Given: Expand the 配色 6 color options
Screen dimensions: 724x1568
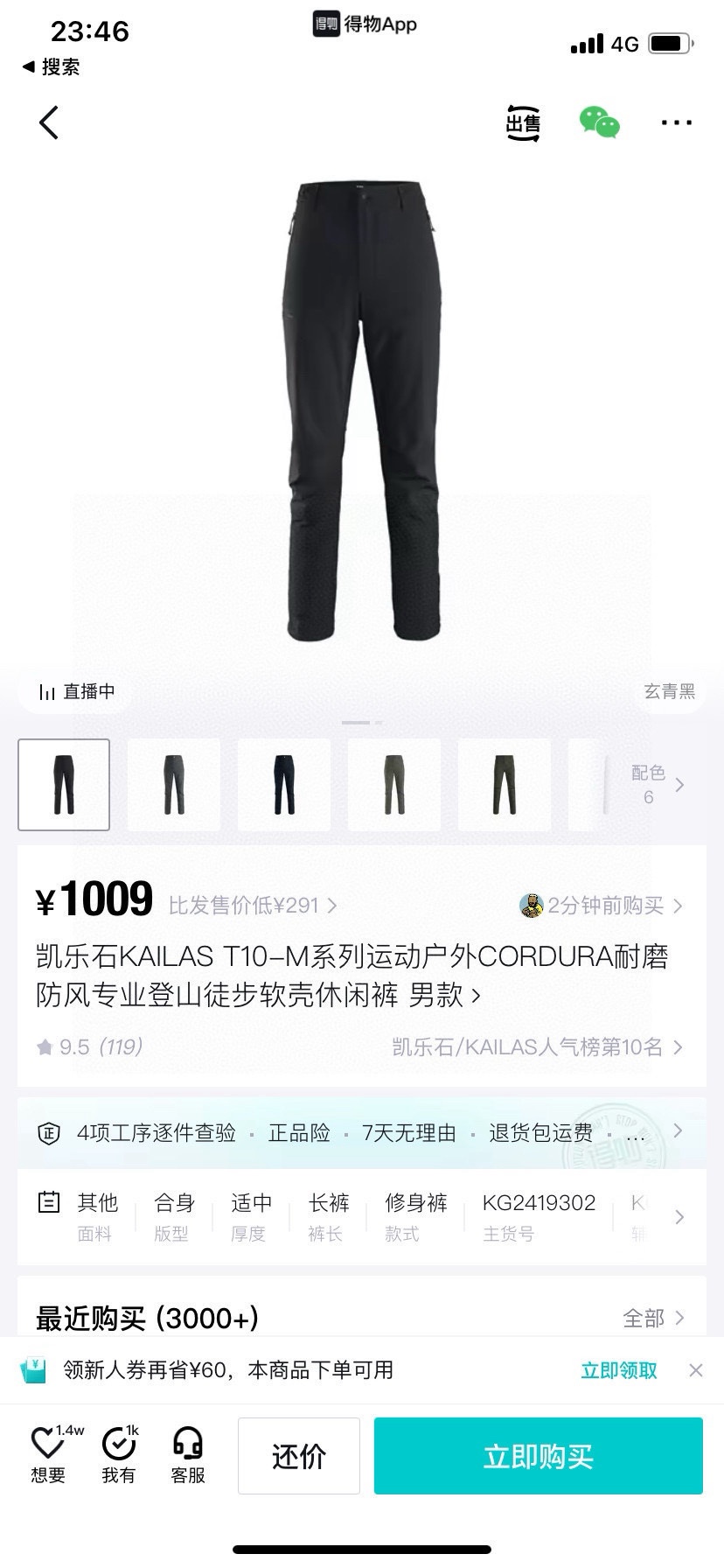Looking at the screenshot, I should tap(657, 785).
